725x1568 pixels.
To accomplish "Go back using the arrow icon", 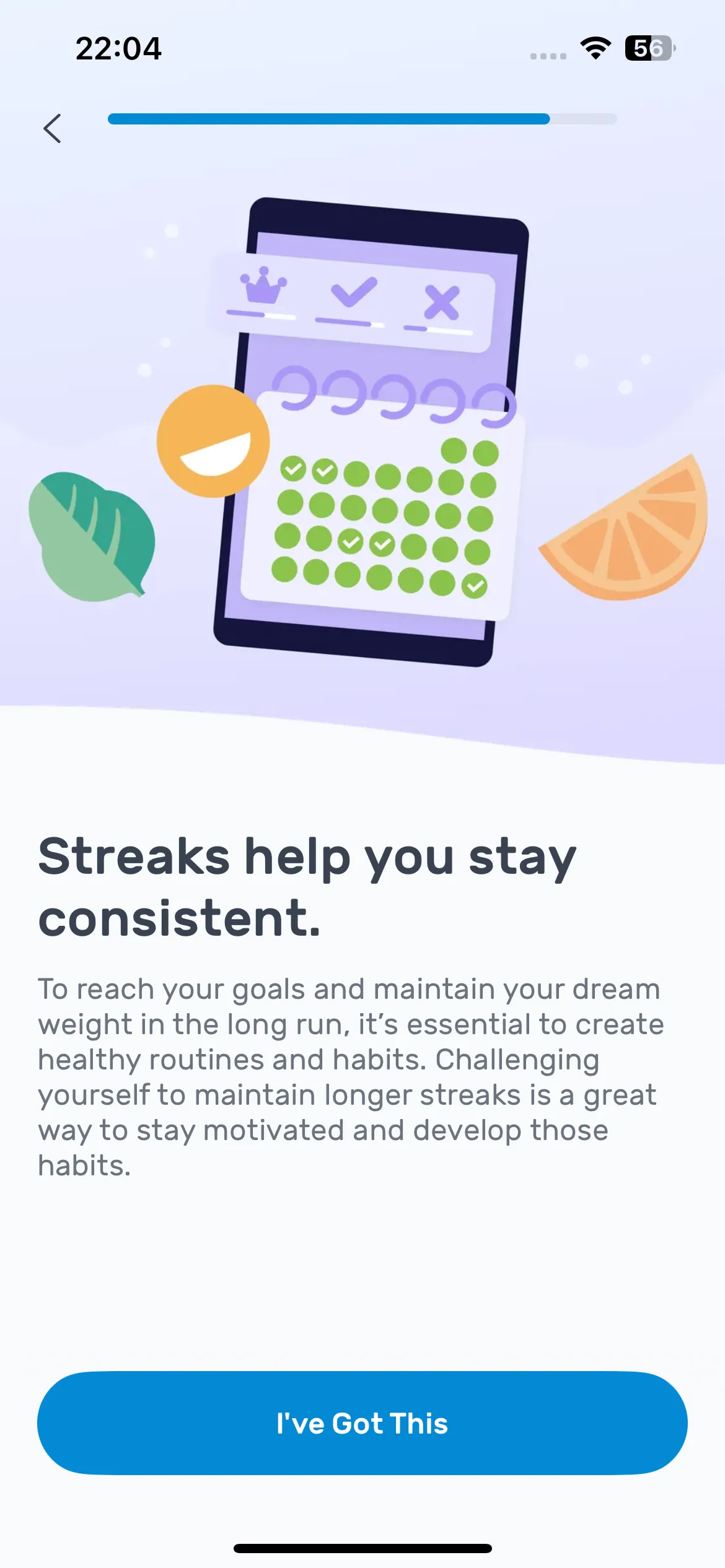I will (53, 128).
